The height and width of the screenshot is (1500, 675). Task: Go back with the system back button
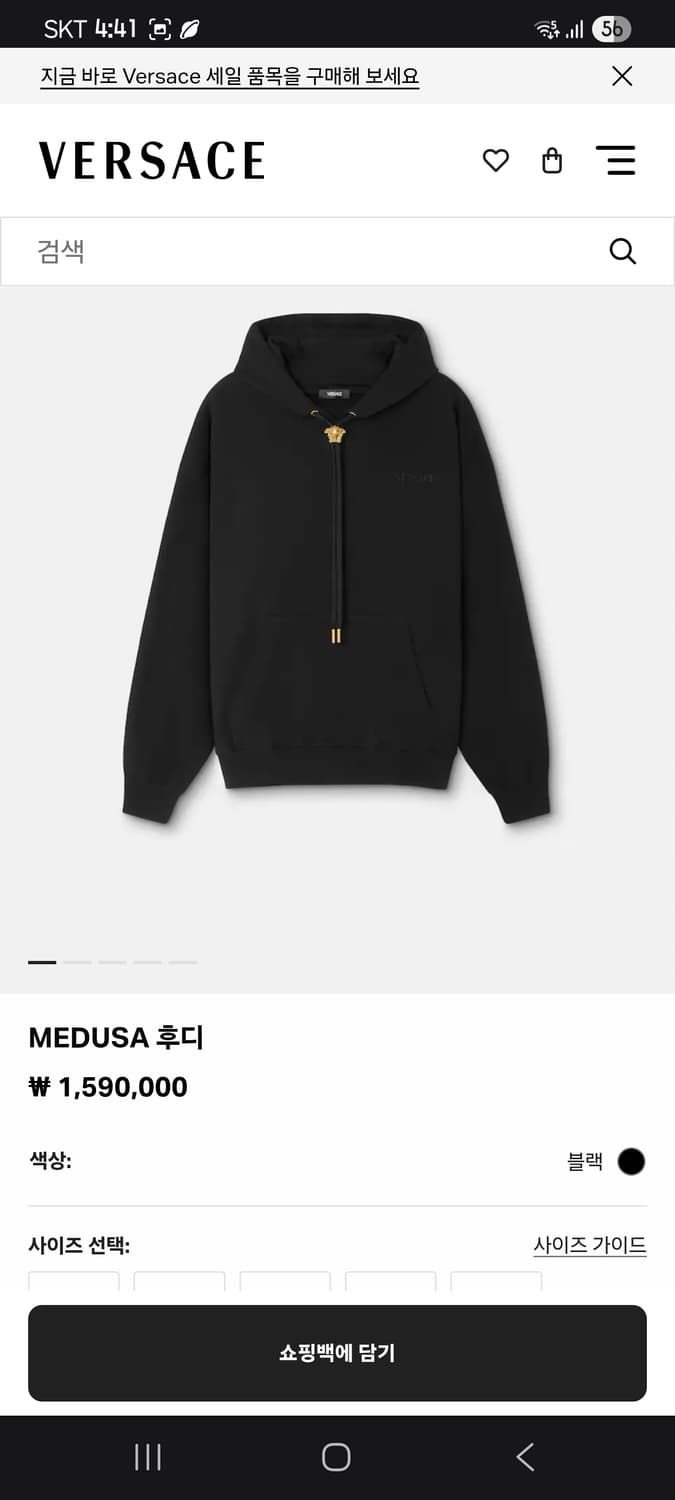pos(525,1457)
